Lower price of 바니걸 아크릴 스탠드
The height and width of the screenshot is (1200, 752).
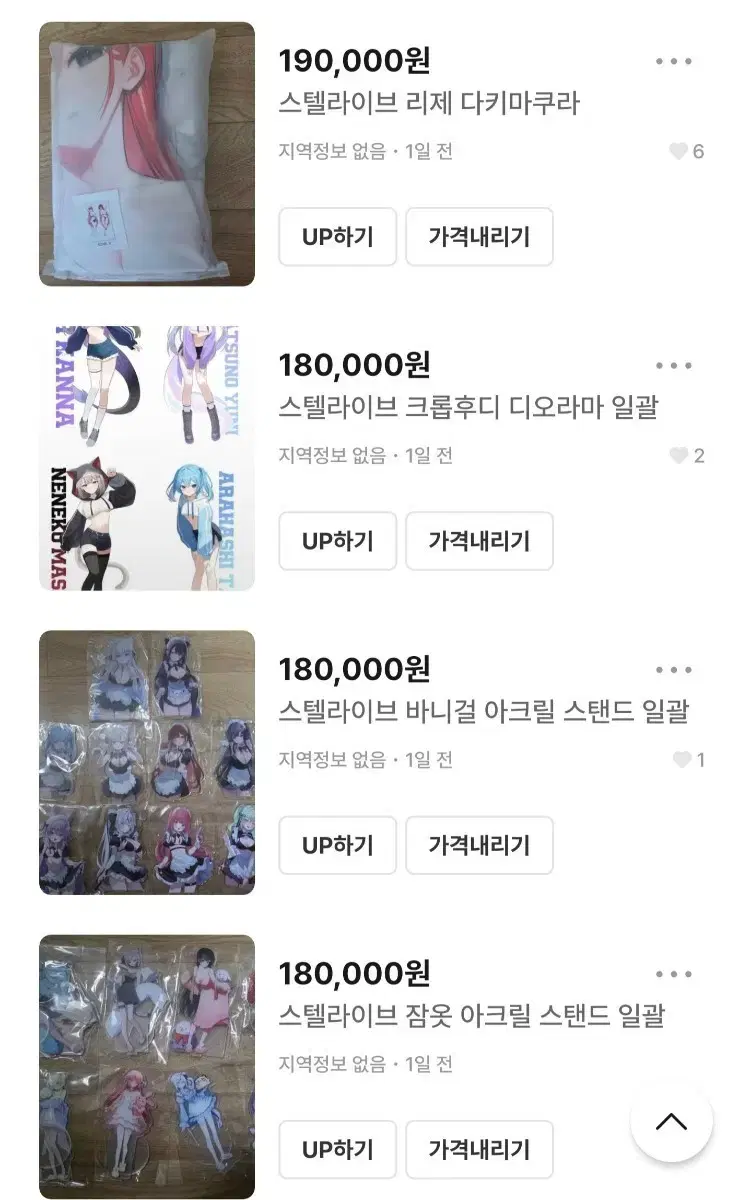pos(479,845)
